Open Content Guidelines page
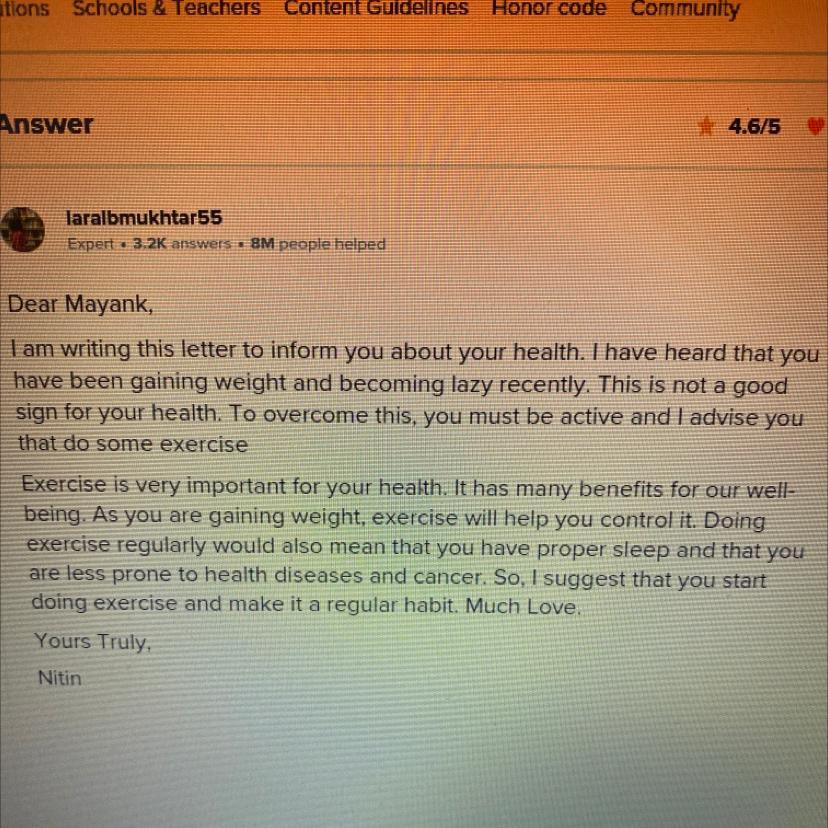828x828 pixels. (375, 9)
